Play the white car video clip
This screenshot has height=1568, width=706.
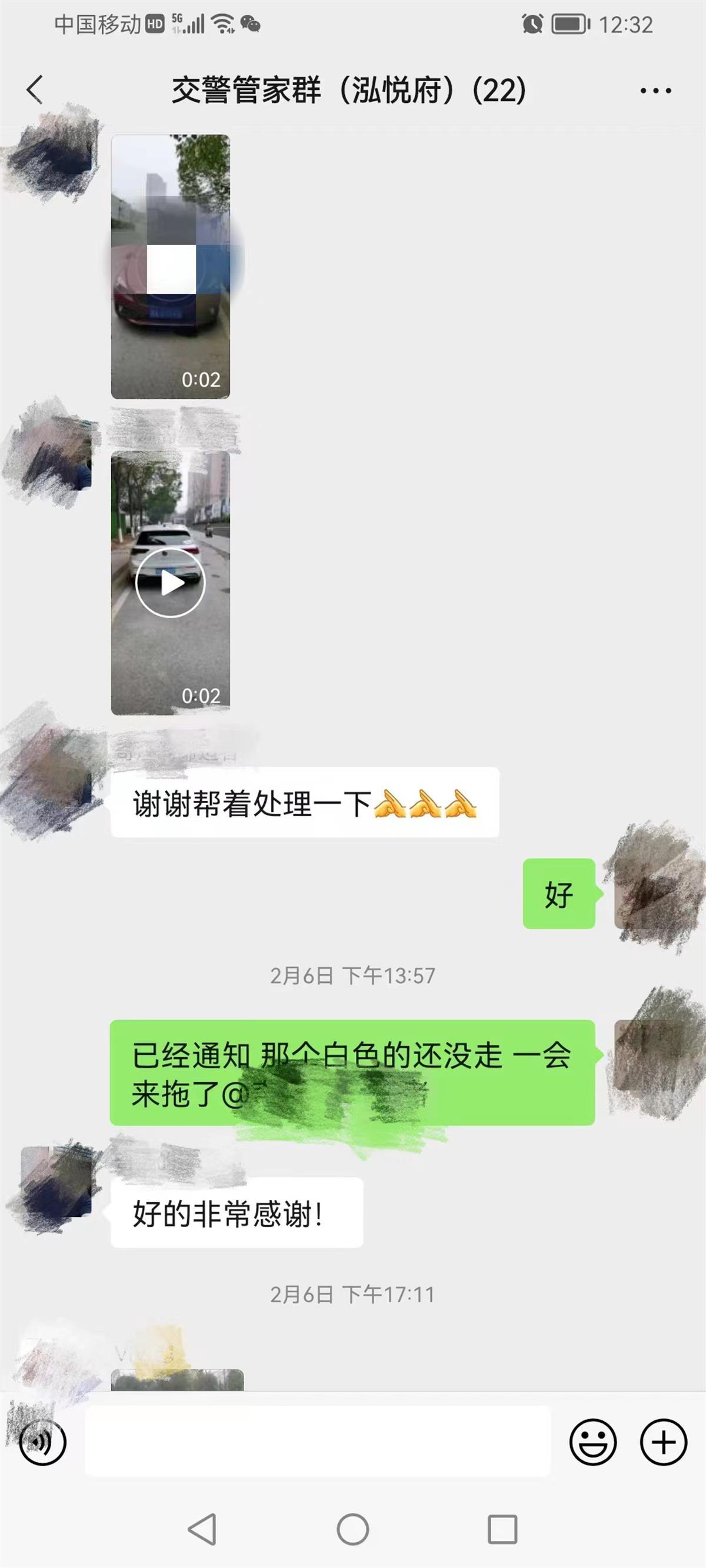[170, 583]
